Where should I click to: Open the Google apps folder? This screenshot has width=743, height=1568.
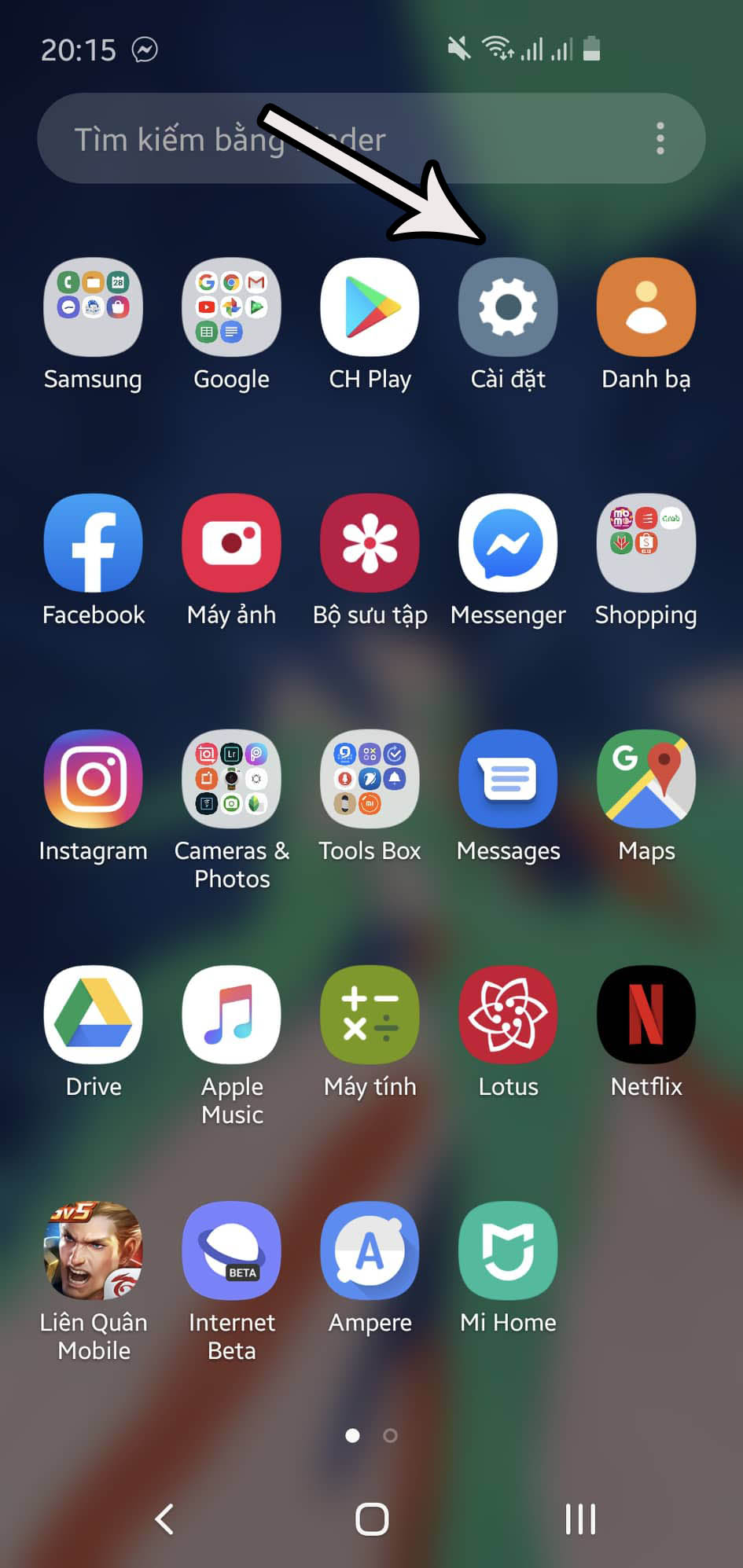[x=231, y=307]
